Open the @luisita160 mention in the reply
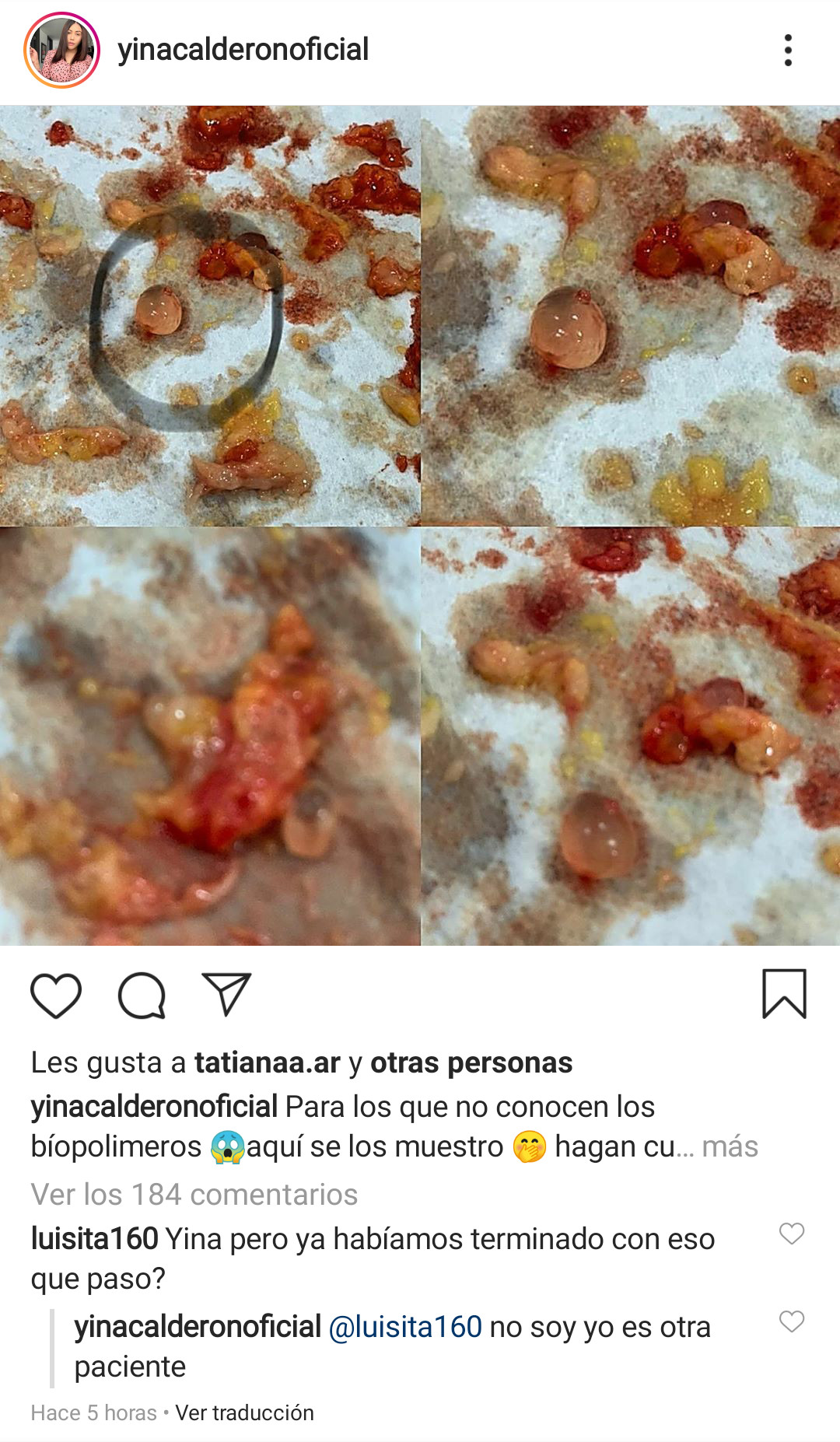Viewport: 840px width, 1442px height. click(x=405, y=1327)
